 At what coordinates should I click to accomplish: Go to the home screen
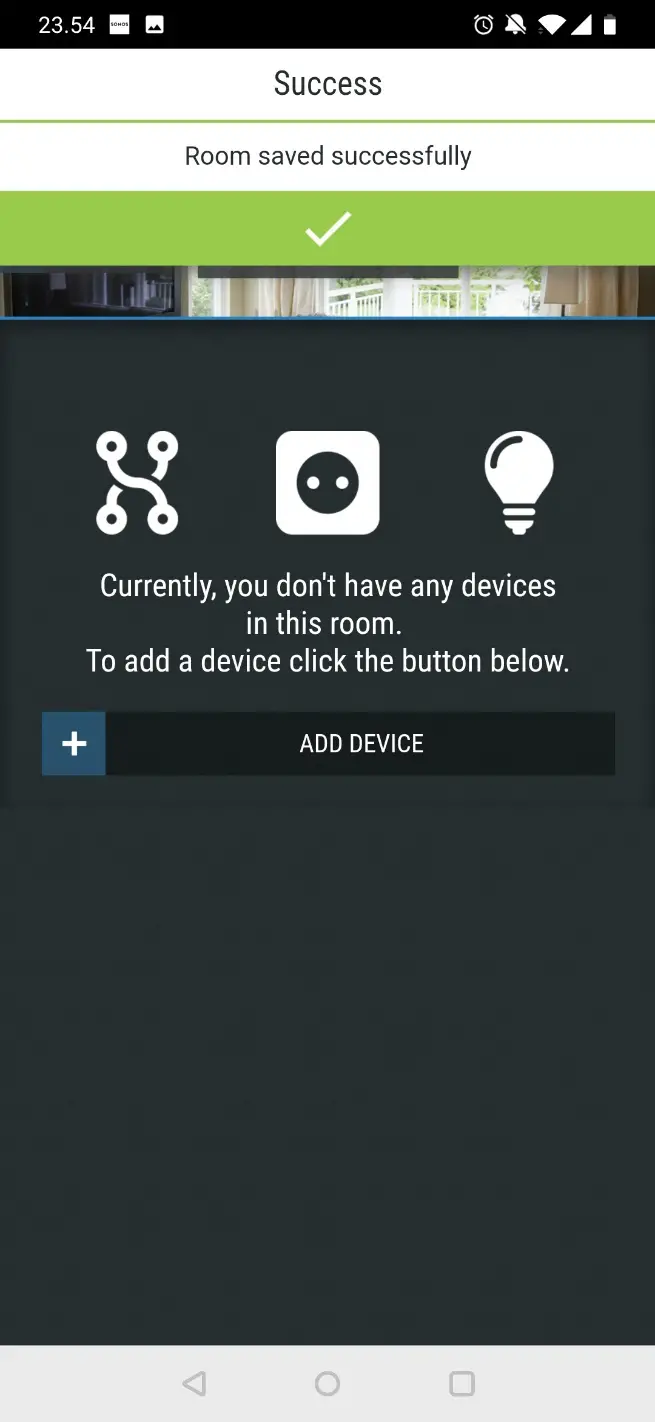coord(327,1383)
